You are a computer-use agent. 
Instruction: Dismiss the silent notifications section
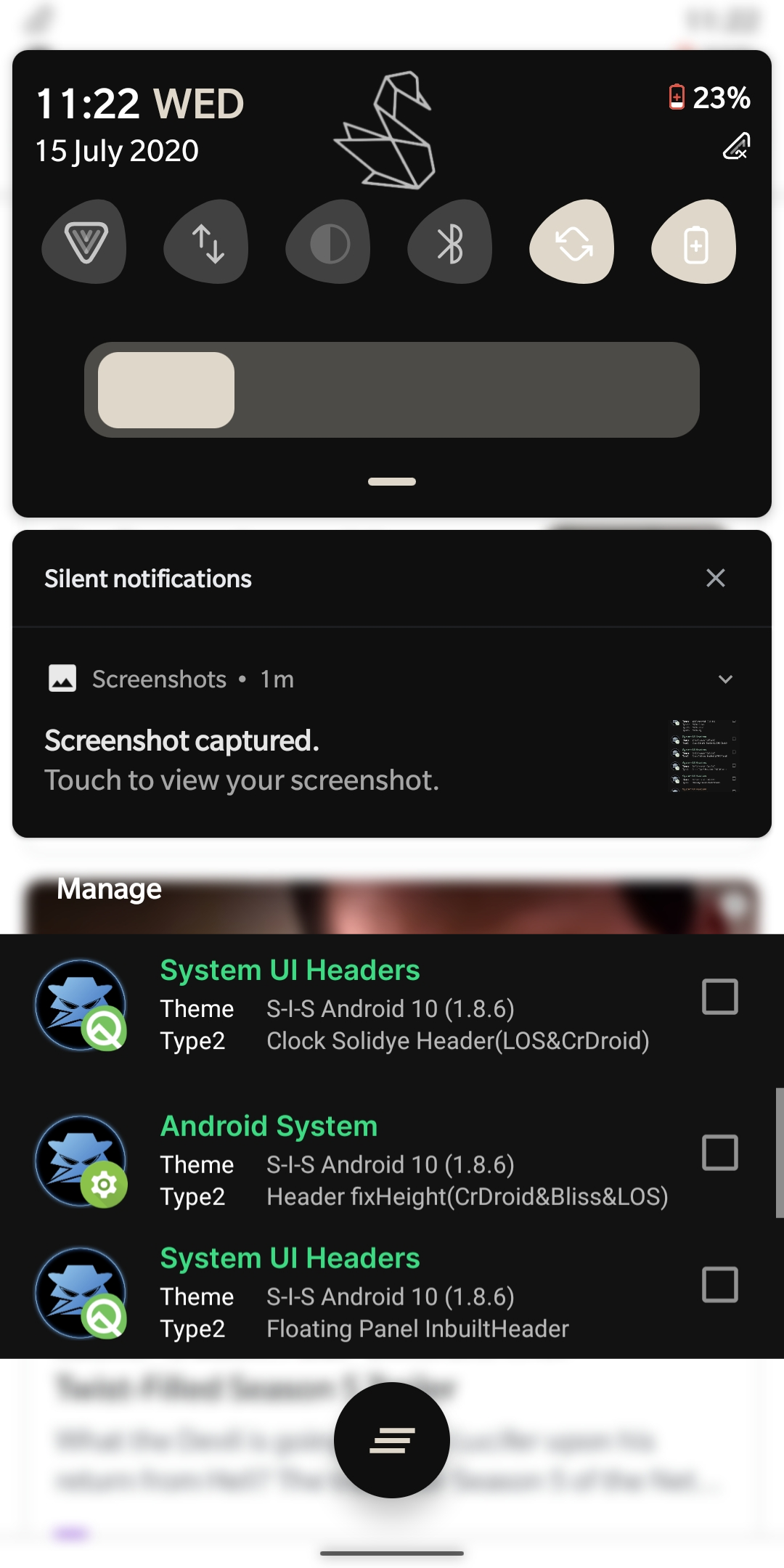pos(716,578)
